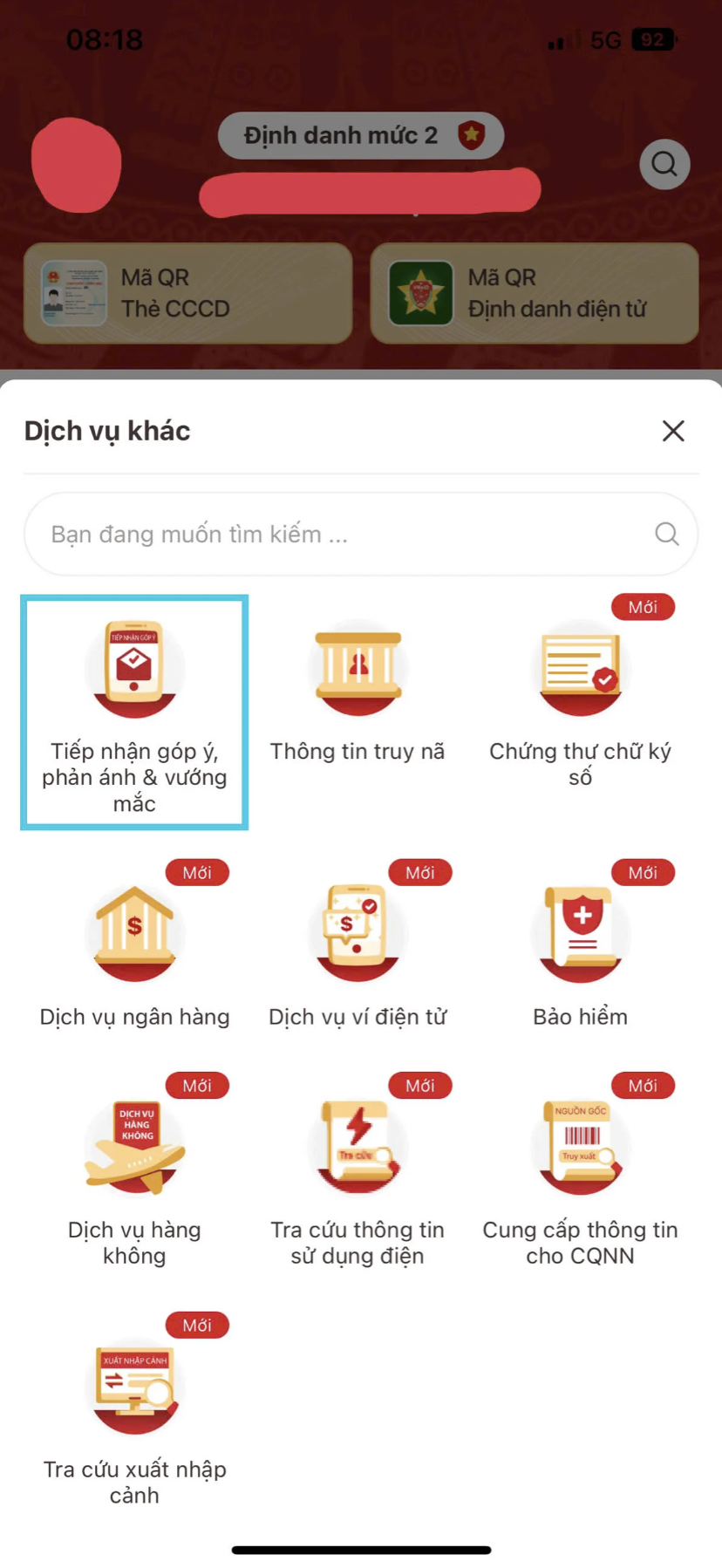Open Dịch vụ ví điện tử
The width and height of the screenshot is (722, 1568).
point(358,955)
